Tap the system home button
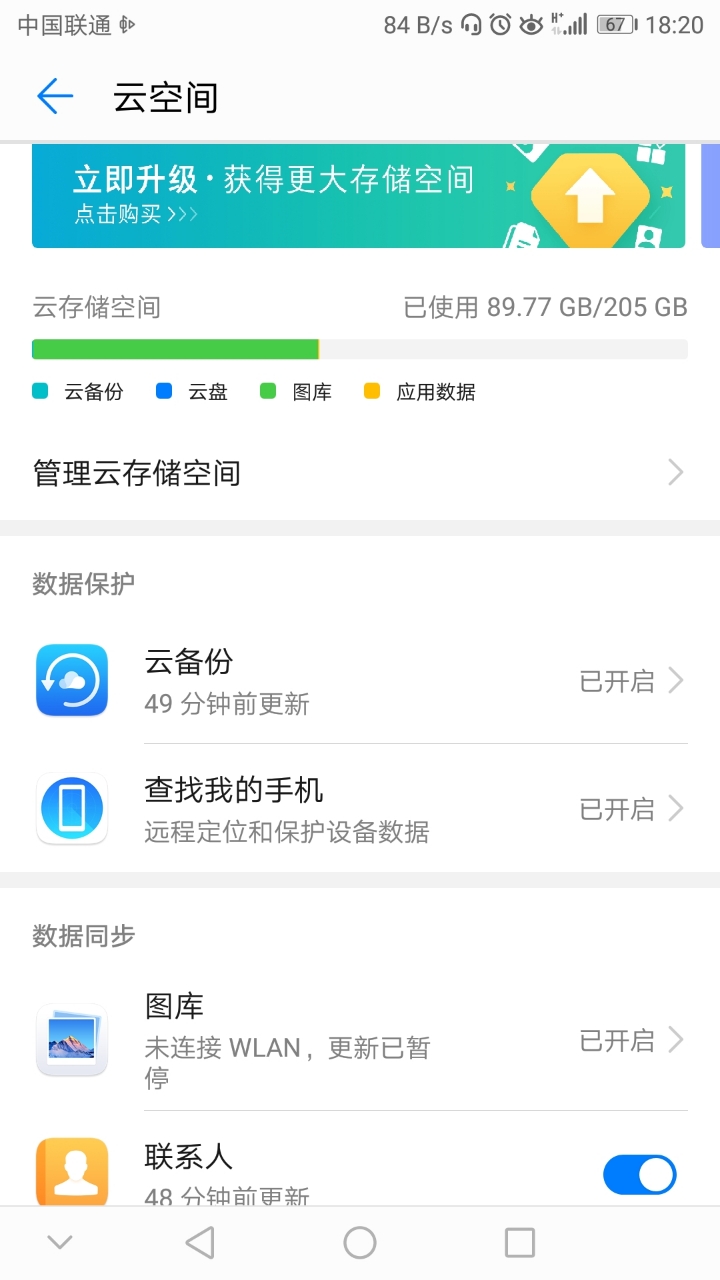The width and height of the screenshot is (720, 1280). (x=360, y=1243)
